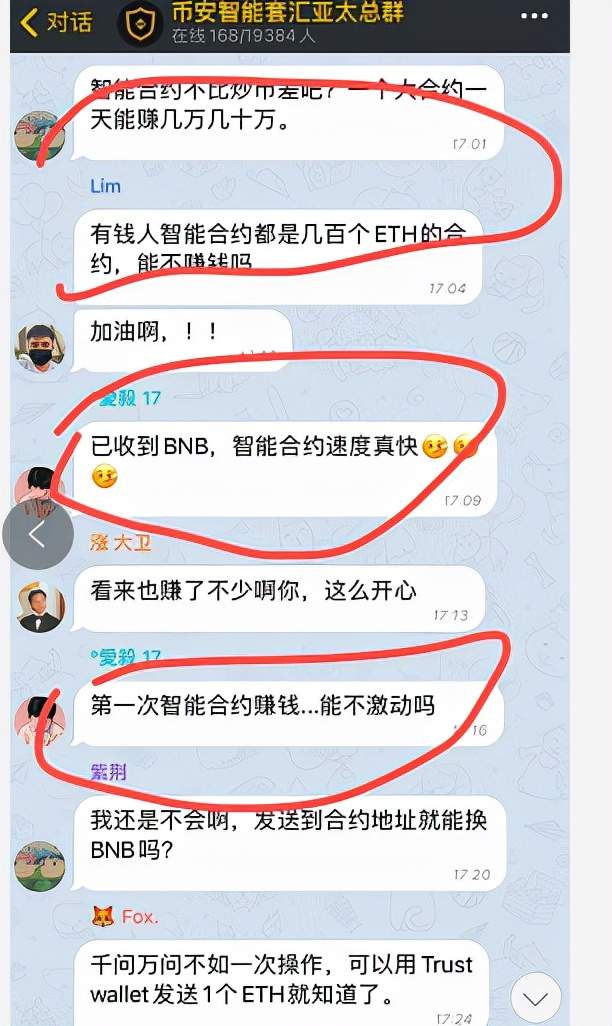Open the profile of the masked user saying 加油啊
The width and height of the screenshot is (612, 1026).
click(40, 347)
